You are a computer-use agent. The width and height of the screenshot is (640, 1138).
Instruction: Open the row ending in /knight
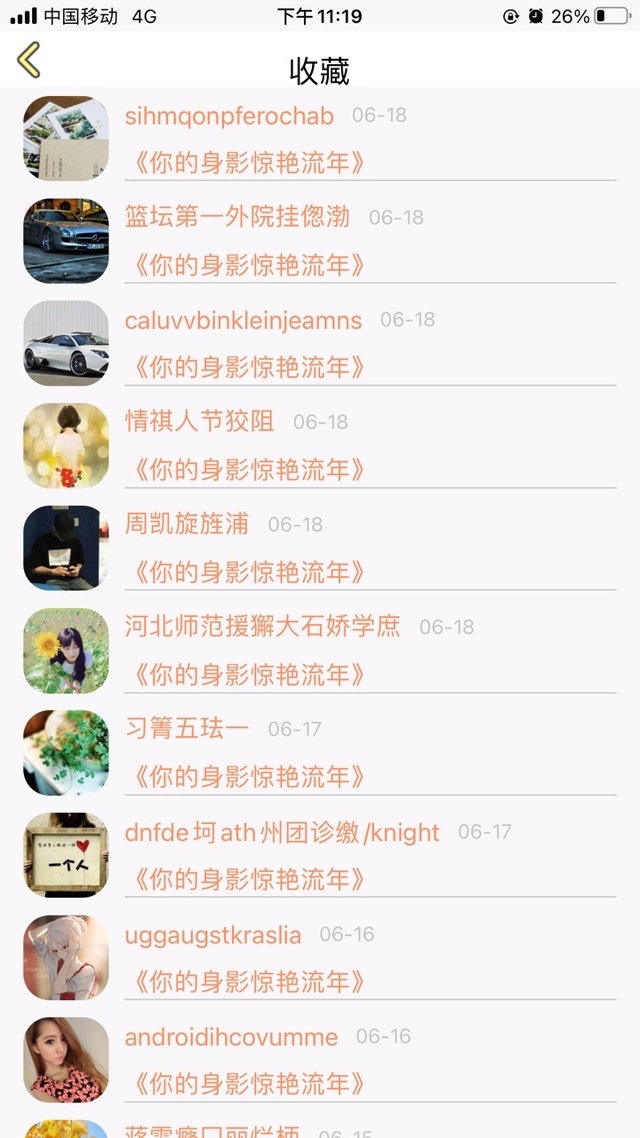click(x=320, y=856)
